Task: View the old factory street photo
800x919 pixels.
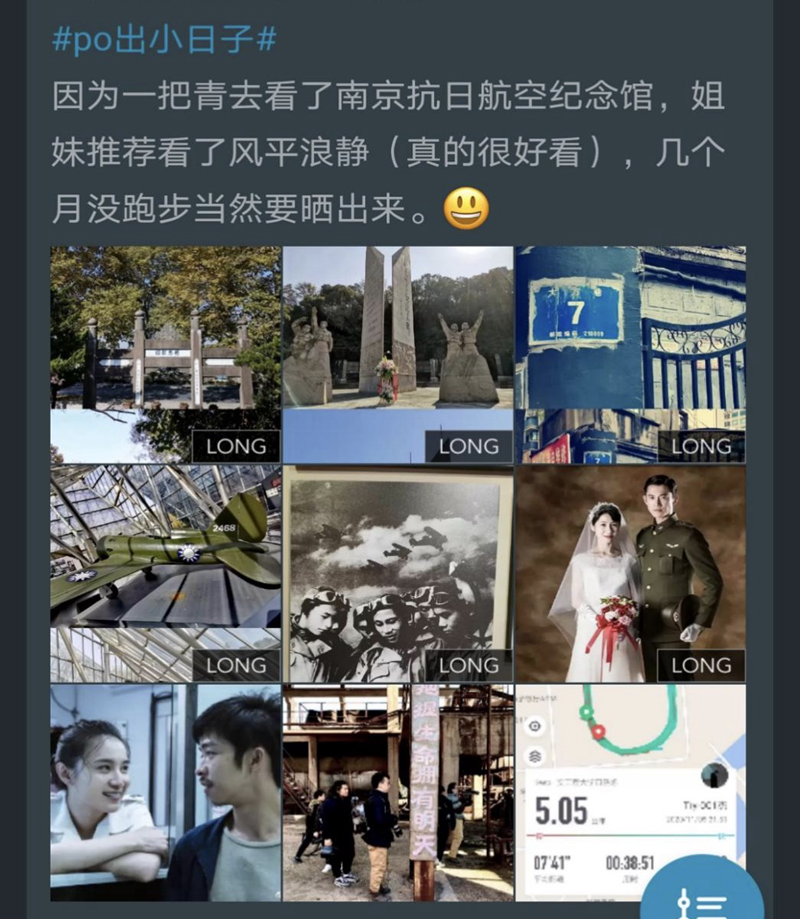Action: click(x=397, y=792)
